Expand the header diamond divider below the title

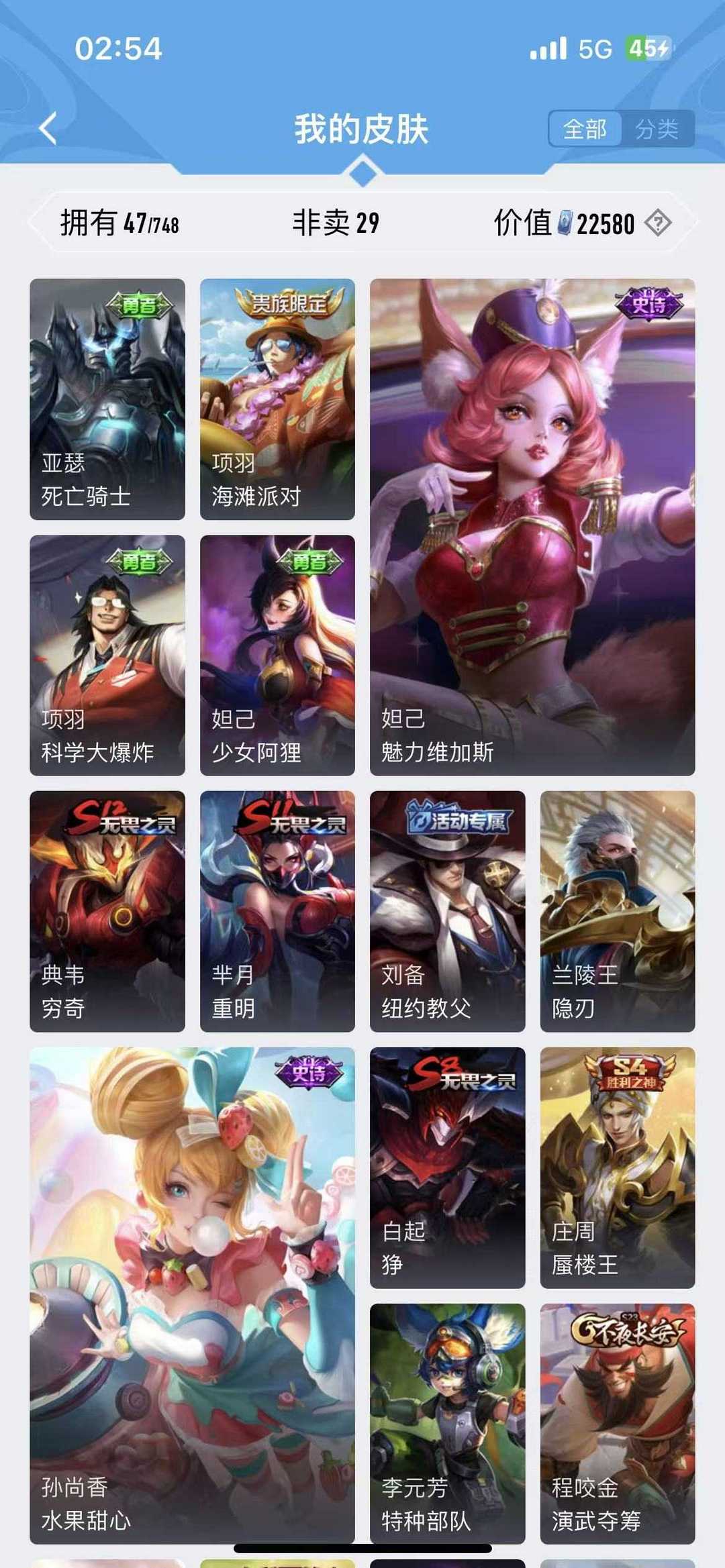pyautogui.click(x=362, y=171)
